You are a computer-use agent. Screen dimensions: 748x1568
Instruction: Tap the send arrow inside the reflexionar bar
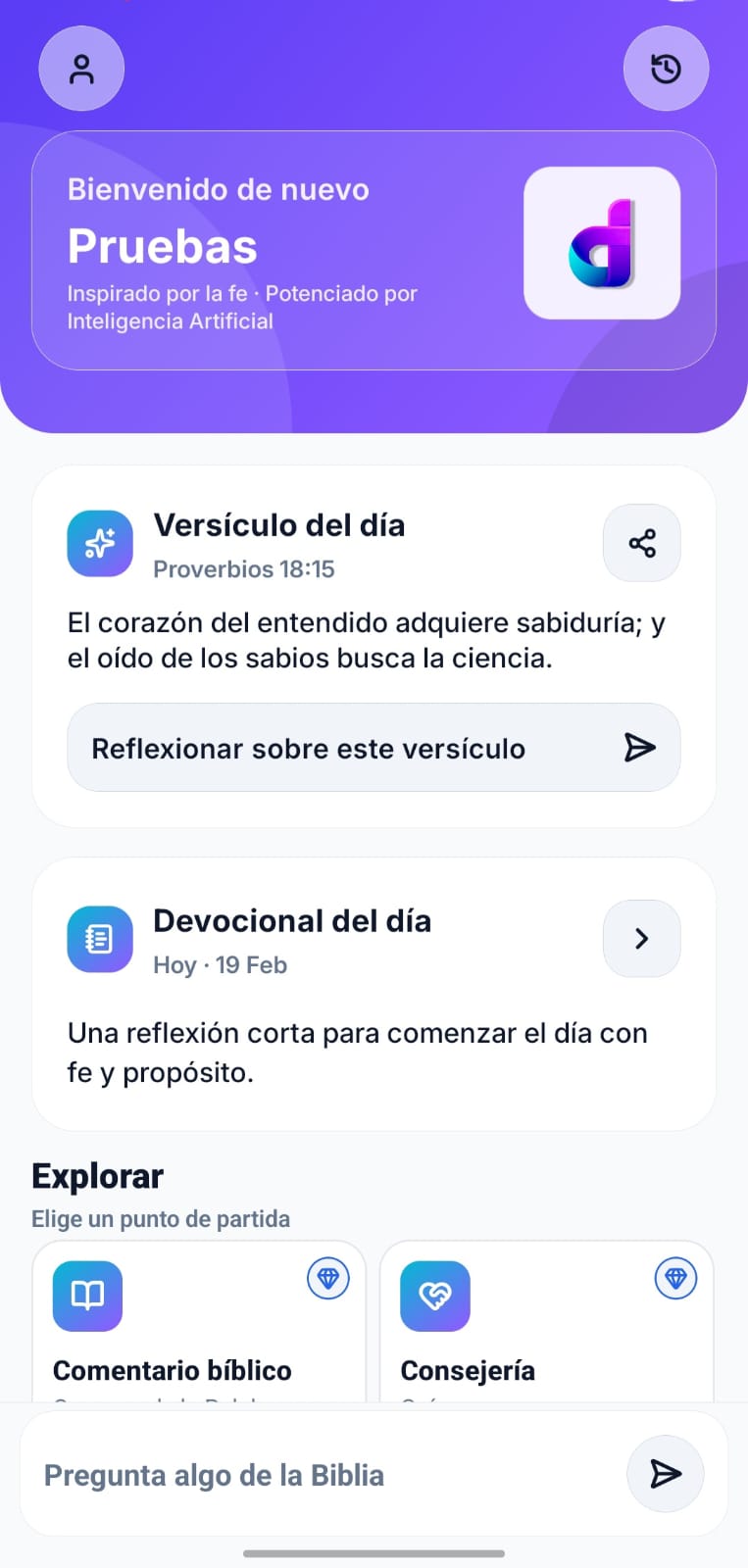click(x=640, y=748)
